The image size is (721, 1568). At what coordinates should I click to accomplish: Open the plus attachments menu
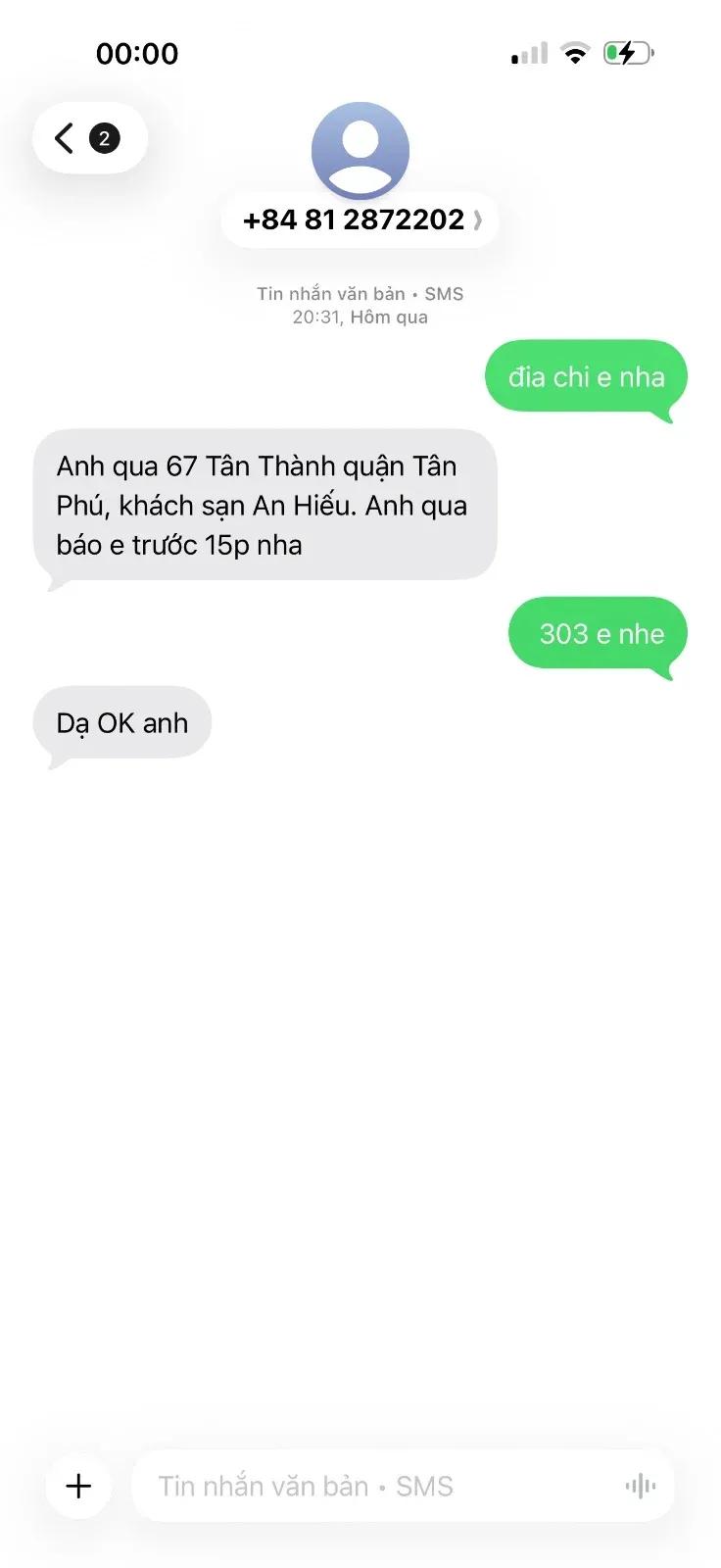[x=78, y=1486]
